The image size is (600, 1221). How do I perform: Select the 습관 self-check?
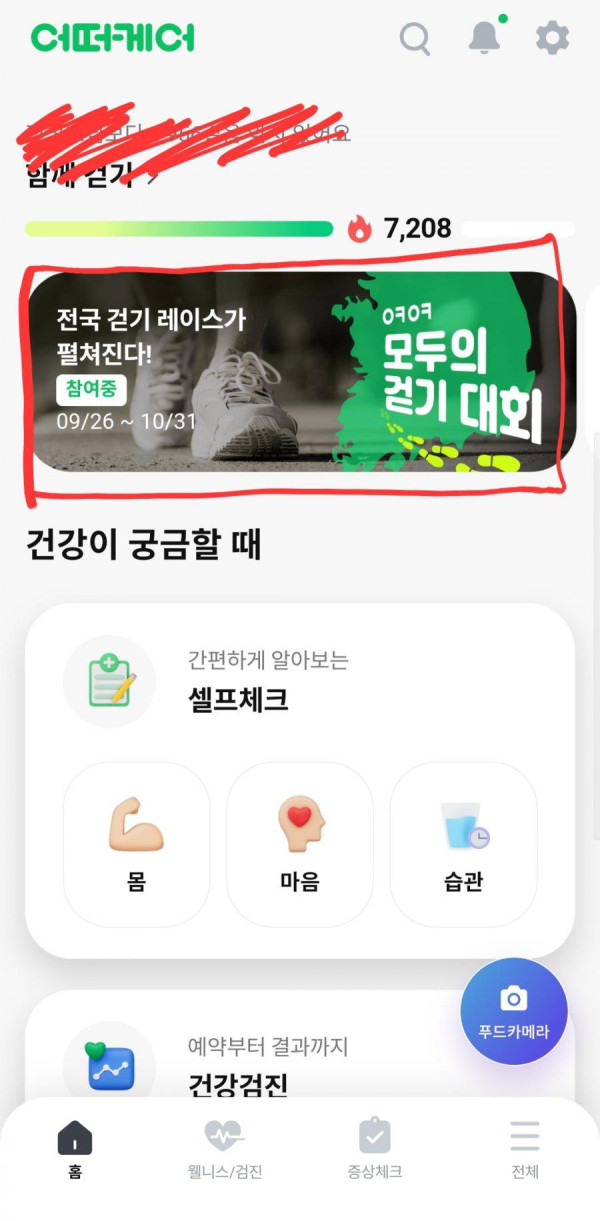coord(463,844)
